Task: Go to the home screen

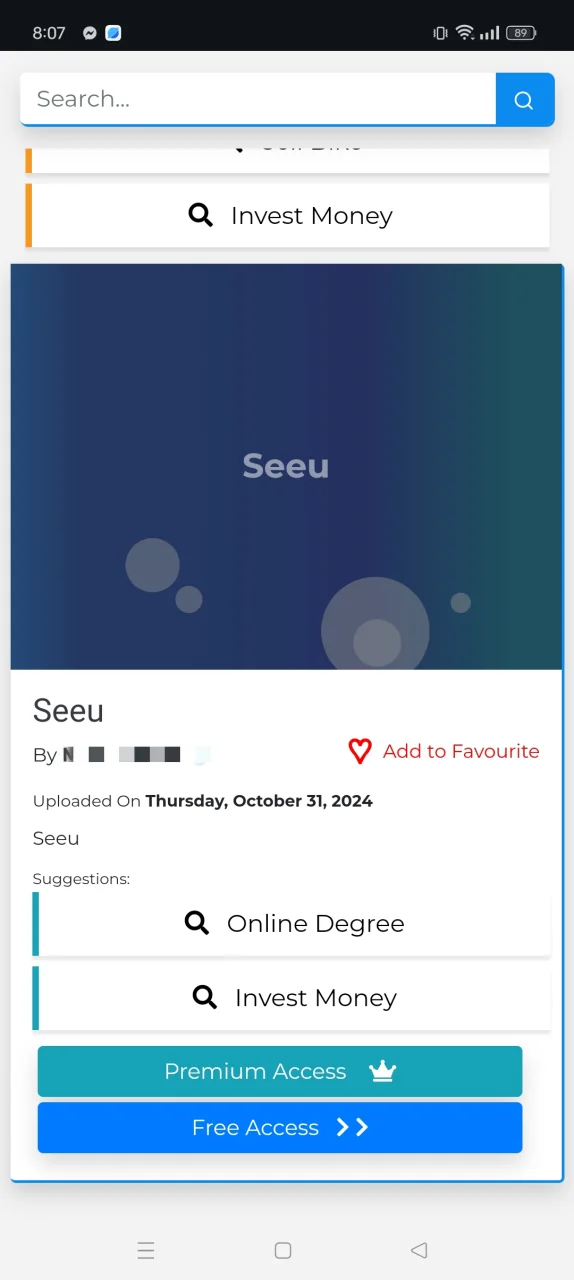Action: (x=283, y=1250)
